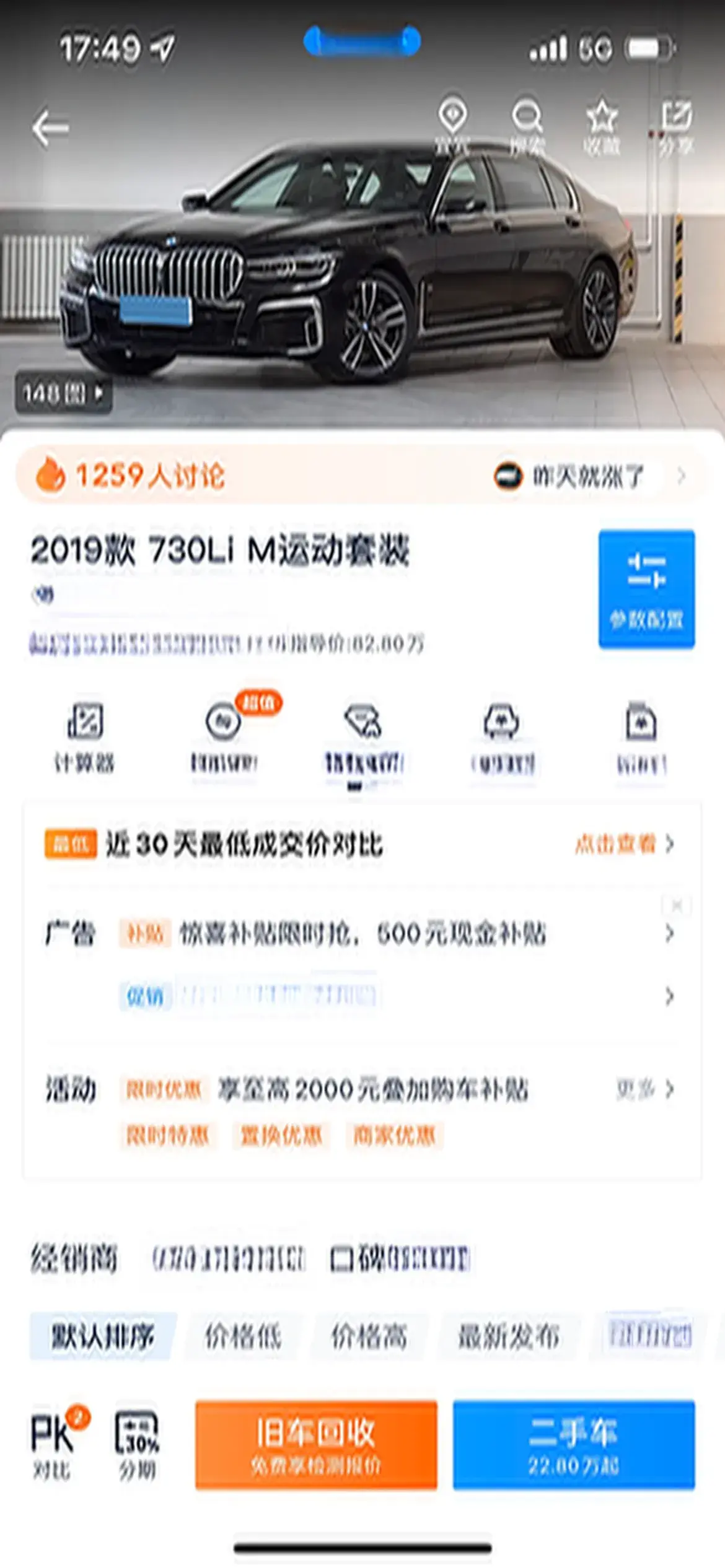Sort dealers by 默认排序
The height and width of the screenshot is (1568, 725).
point(103,1336)
